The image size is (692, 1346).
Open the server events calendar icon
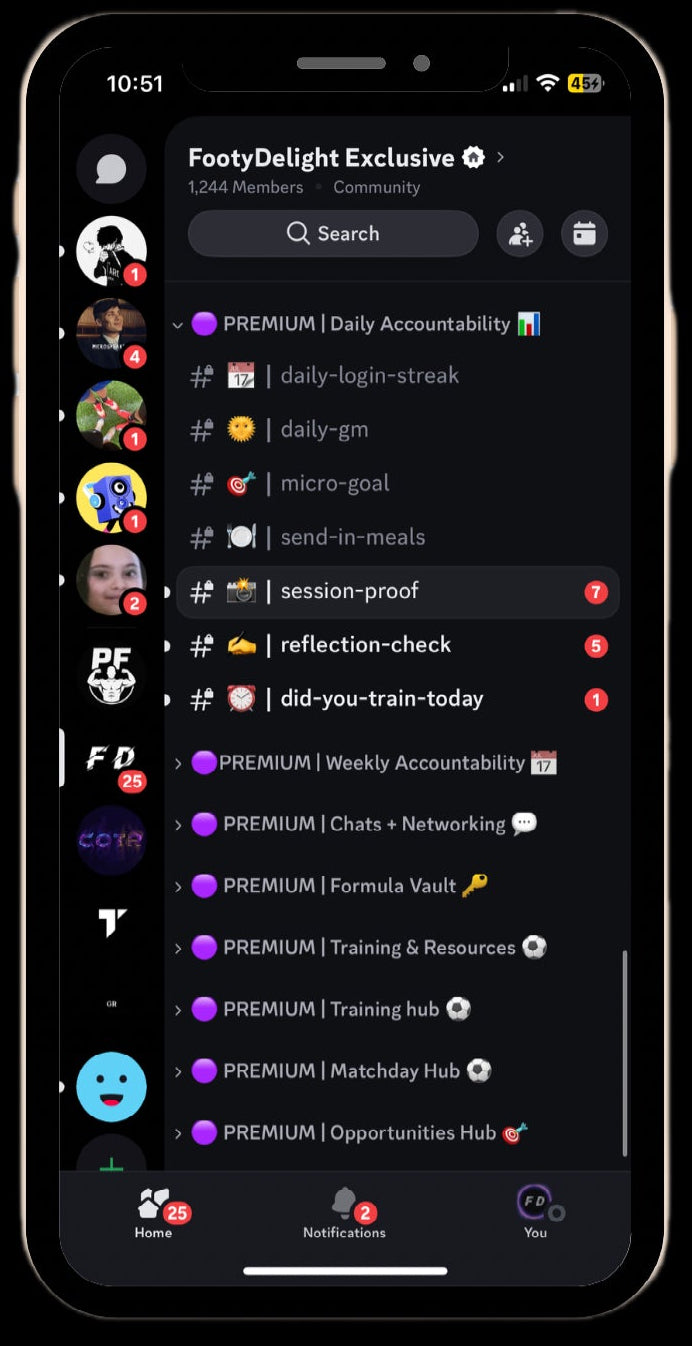tap(584, 234)
